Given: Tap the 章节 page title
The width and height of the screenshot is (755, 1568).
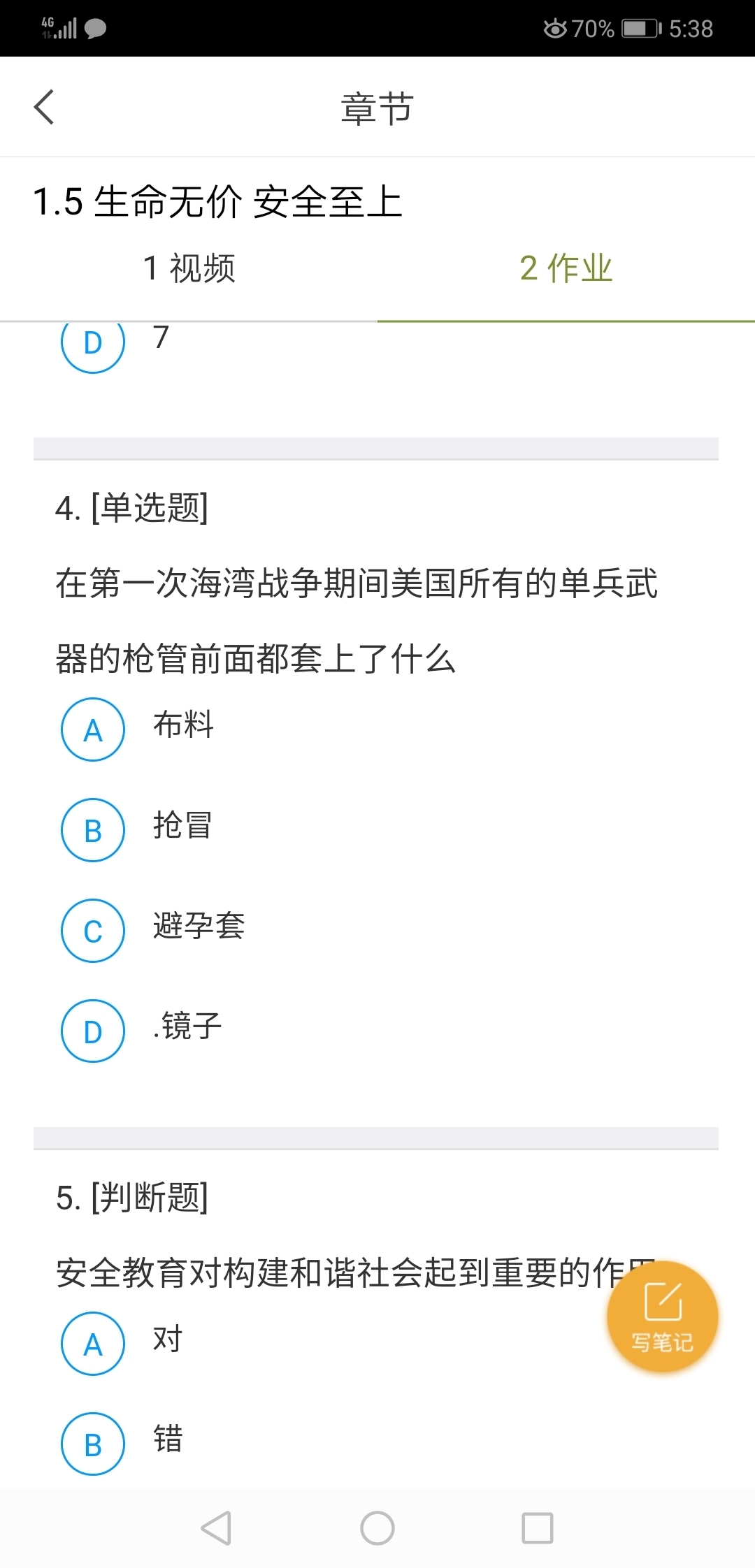Looking at the screenshot, I should click(377, 108).
